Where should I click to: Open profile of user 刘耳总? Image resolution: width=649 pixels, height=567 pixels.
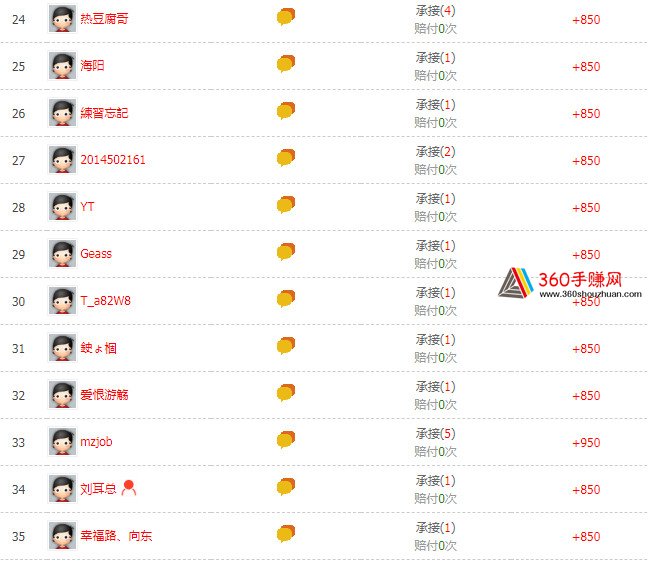pos(98,489)
